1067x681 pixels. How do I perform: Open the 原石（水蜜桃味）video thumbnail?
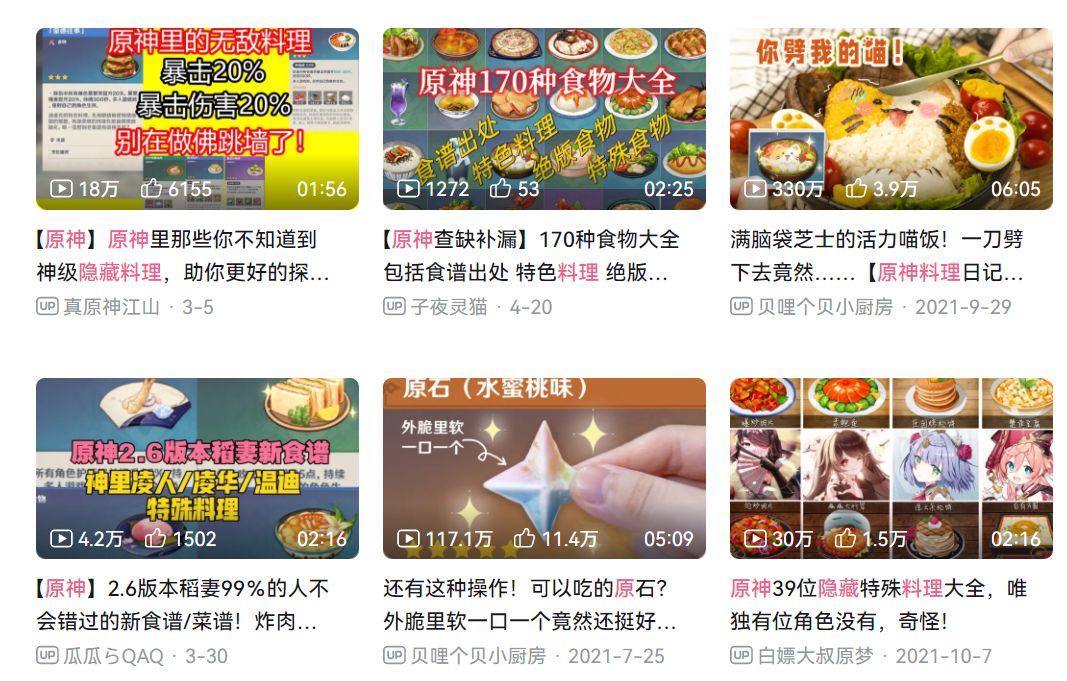(544, 467)
